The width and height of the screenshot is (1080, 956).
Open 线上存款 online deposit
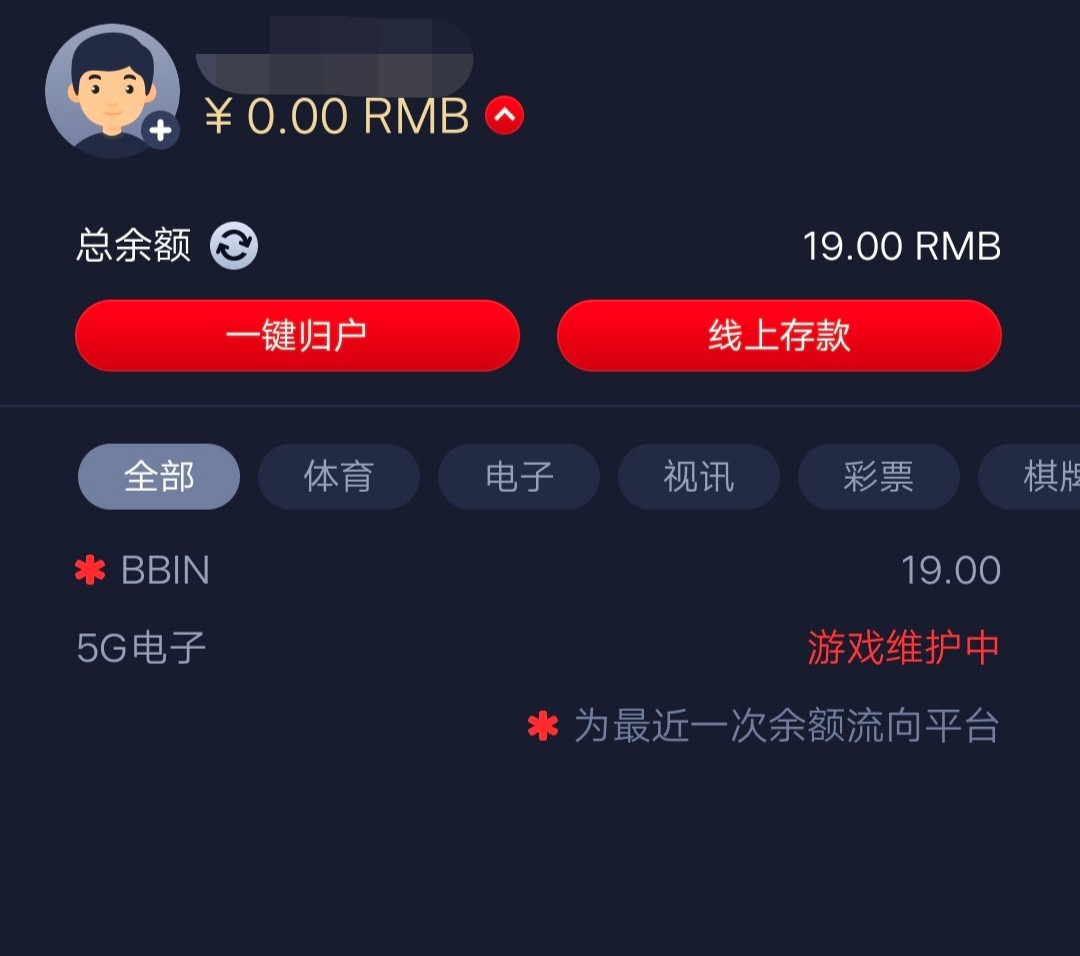click(778, 336)
